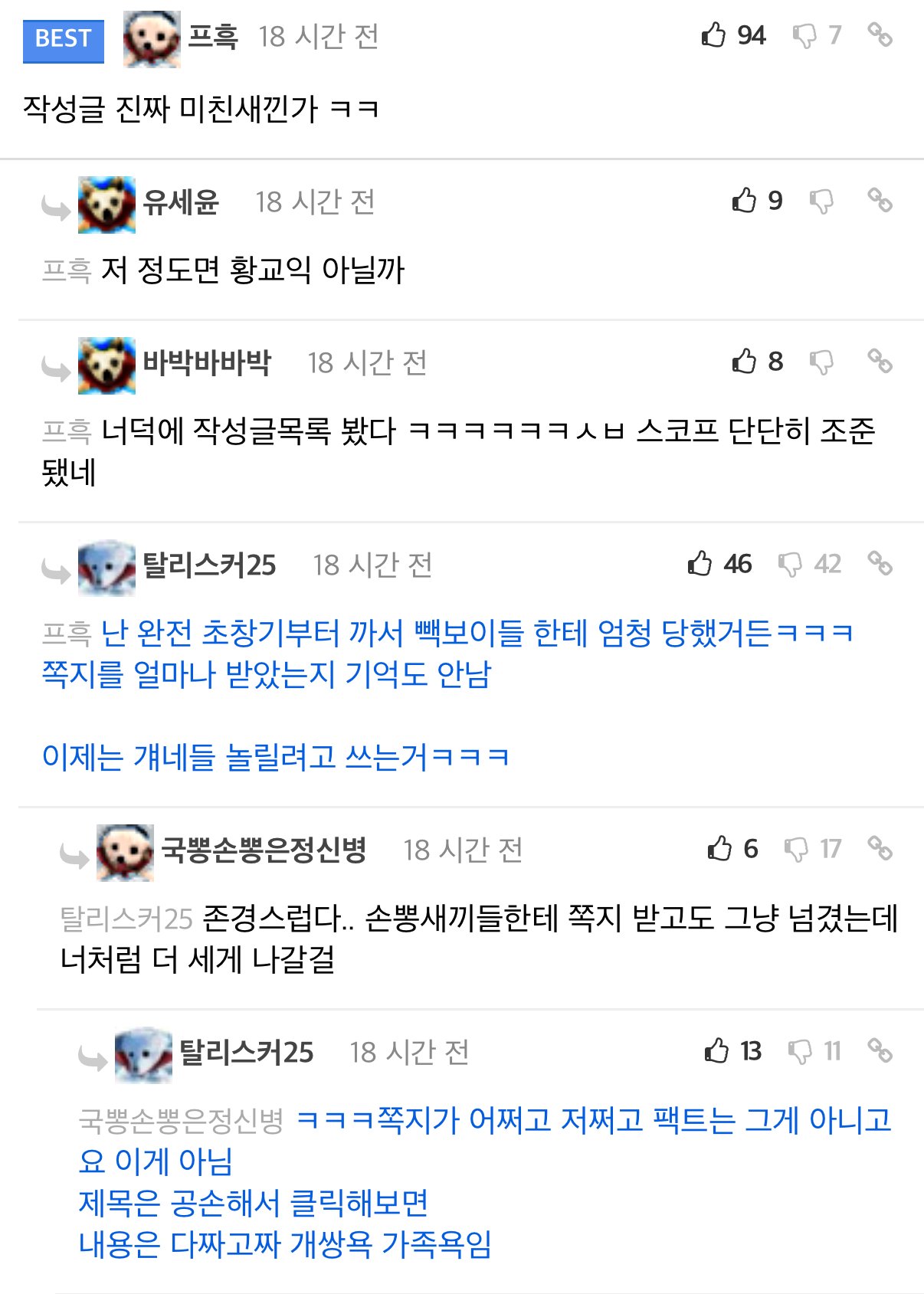This screenshot has width=924, height=1294.
Task: Dislike 국뽕손뽕은정신병's reply
Action: [796, 849]
